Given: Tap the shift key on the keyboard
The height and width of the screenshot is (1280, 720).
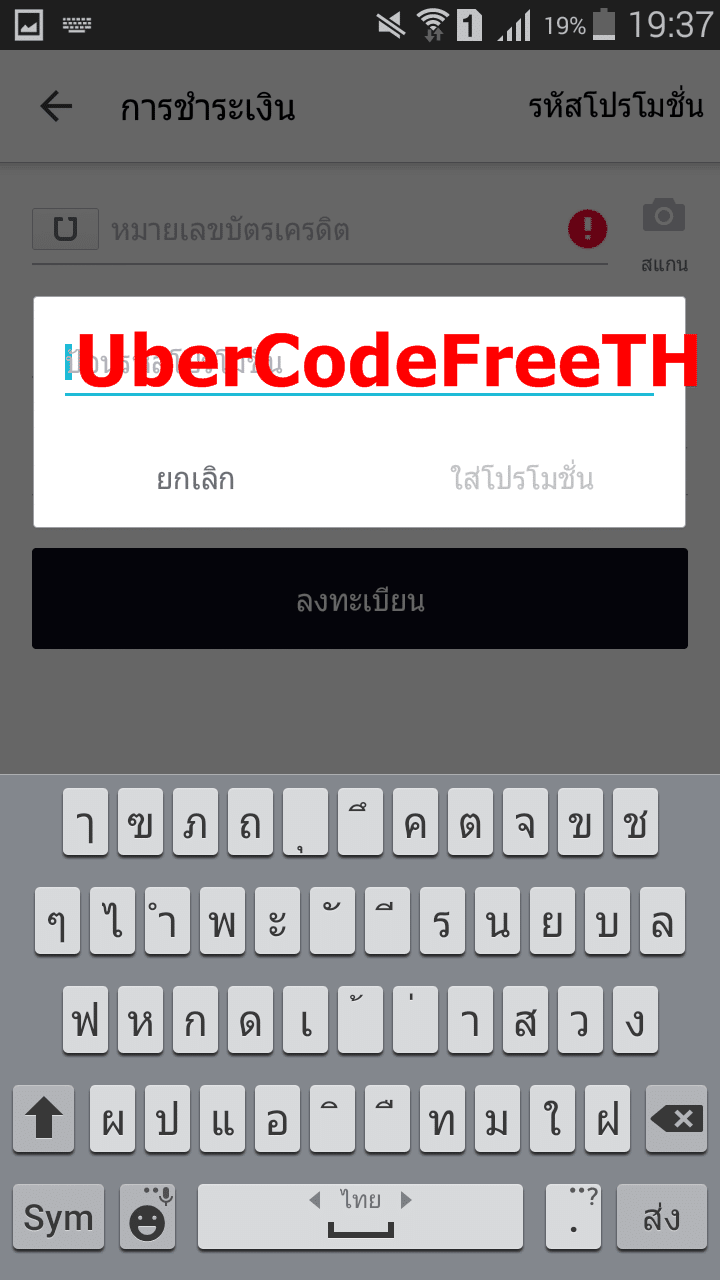Looking at the screenshot, I should point(43,1118).
